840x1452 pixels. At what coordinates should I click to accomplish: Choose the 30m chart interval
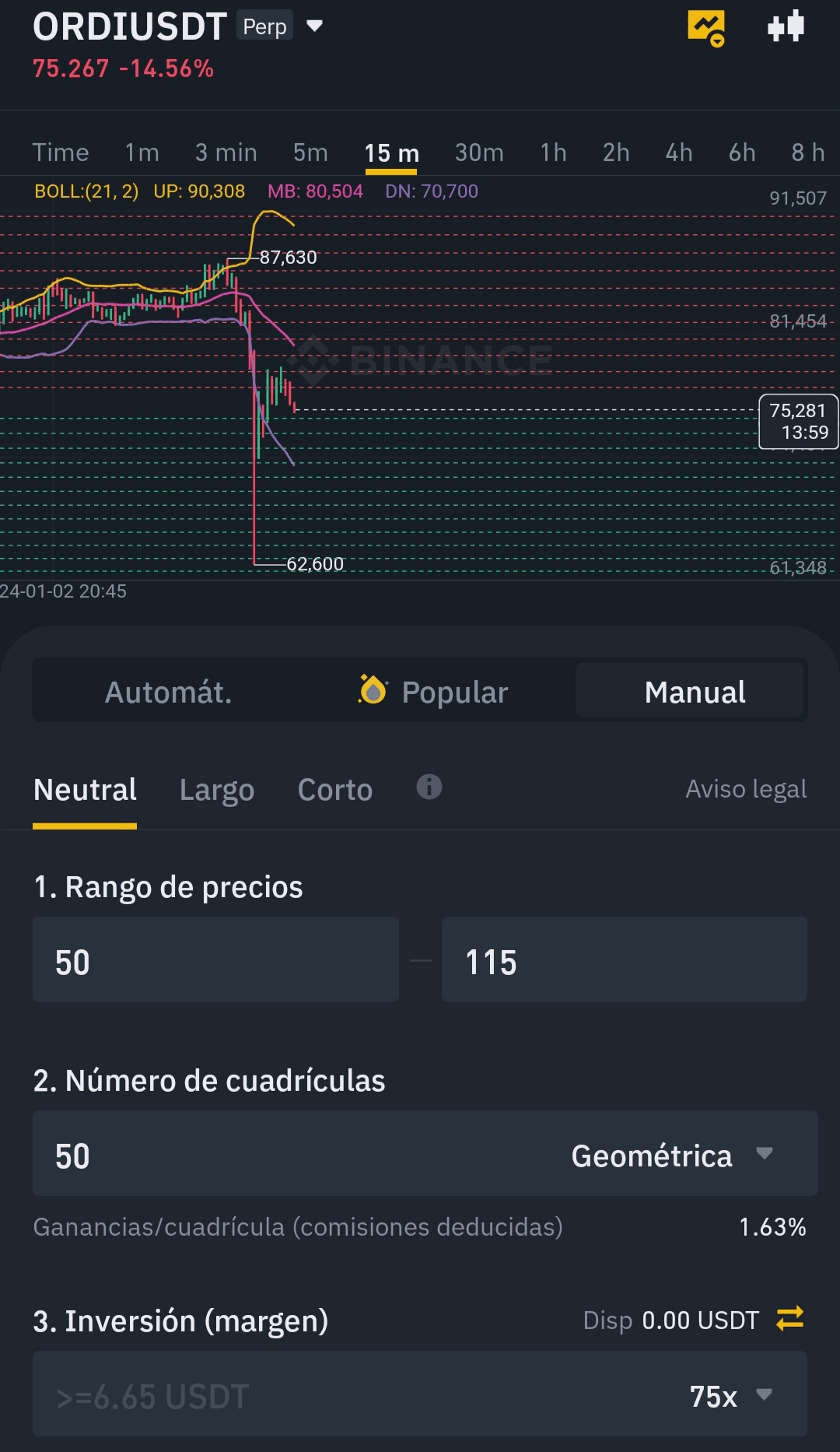pos(479,153)
